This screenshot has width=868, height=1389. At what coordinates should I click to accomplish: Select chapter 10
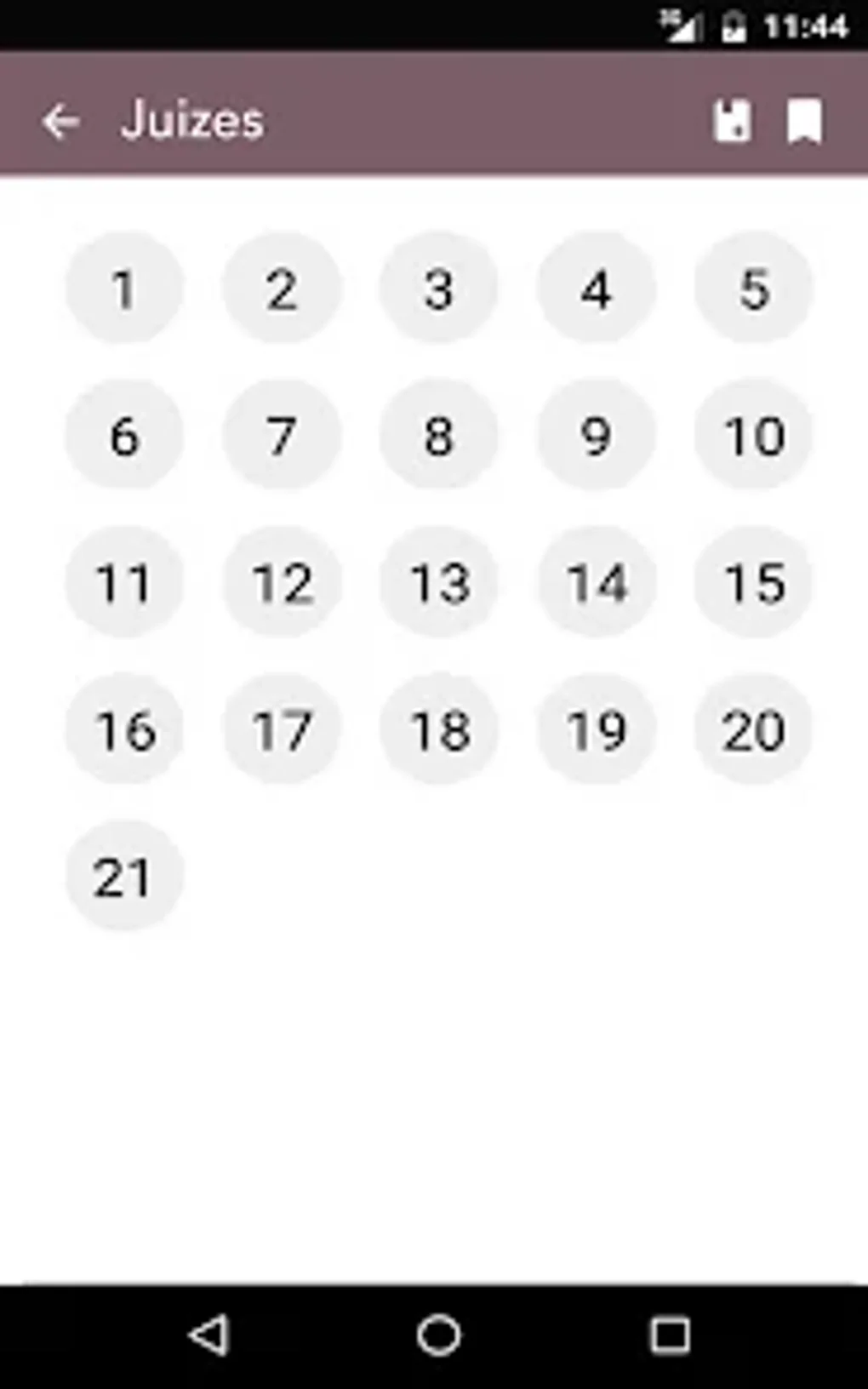[754, 436]
